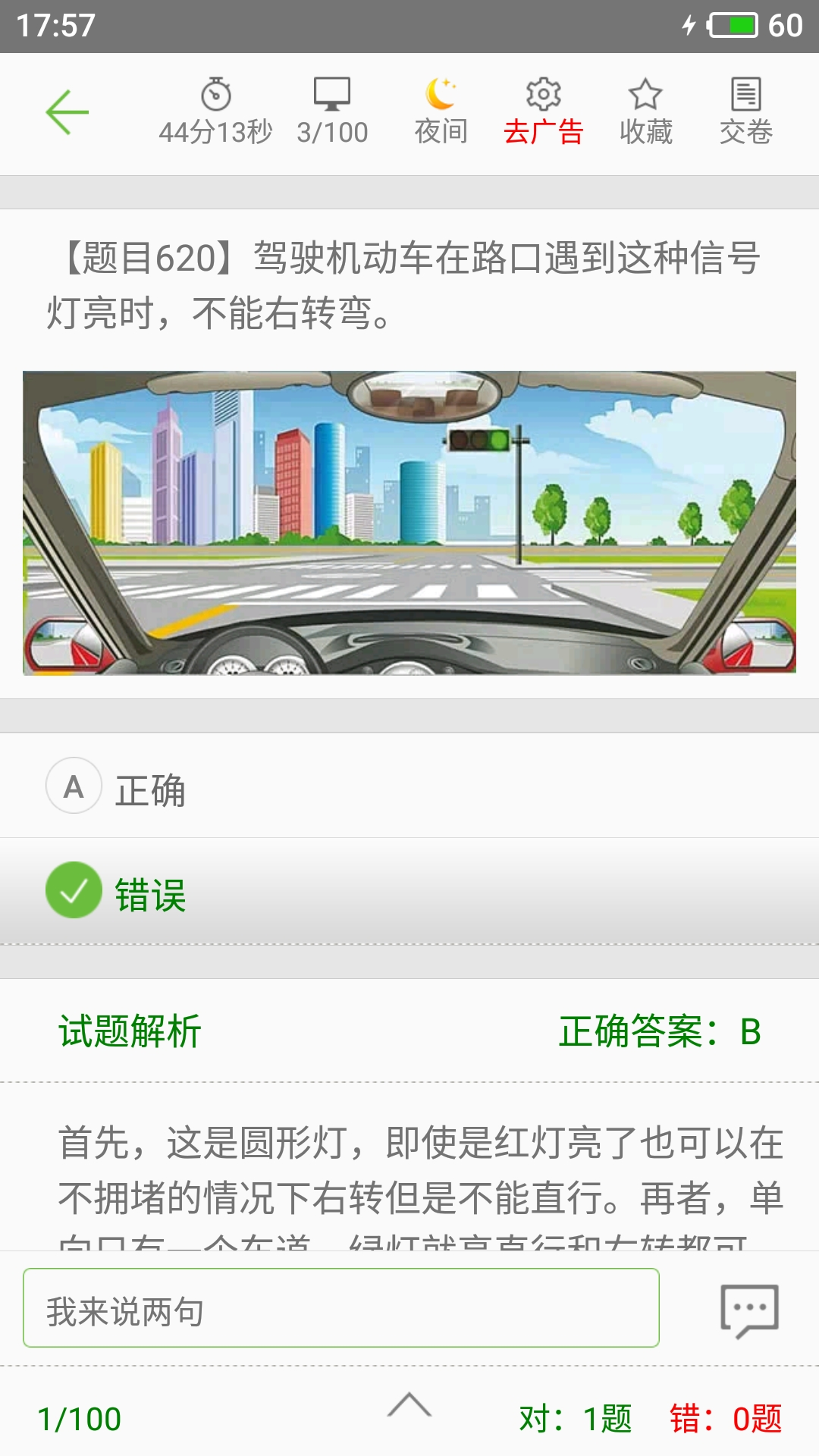Tap 去广告 to remove ads
The image size is (819, 1456).
(543, 112)
